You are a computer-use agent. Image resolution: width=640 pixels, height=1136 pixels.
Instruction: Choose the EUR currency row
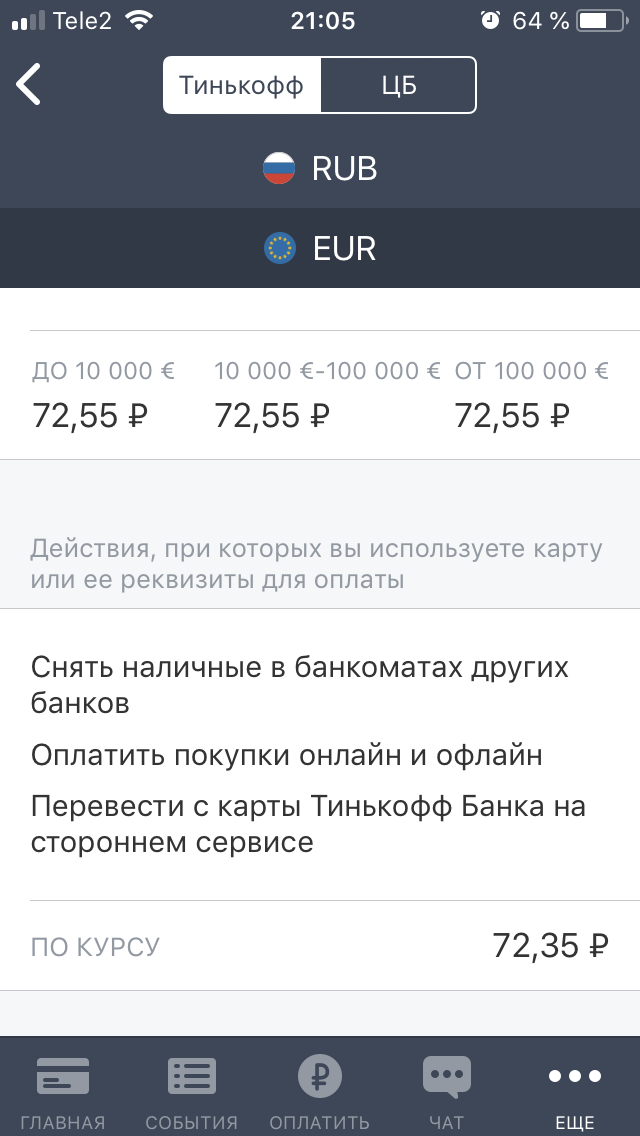[x=320, y=248]
